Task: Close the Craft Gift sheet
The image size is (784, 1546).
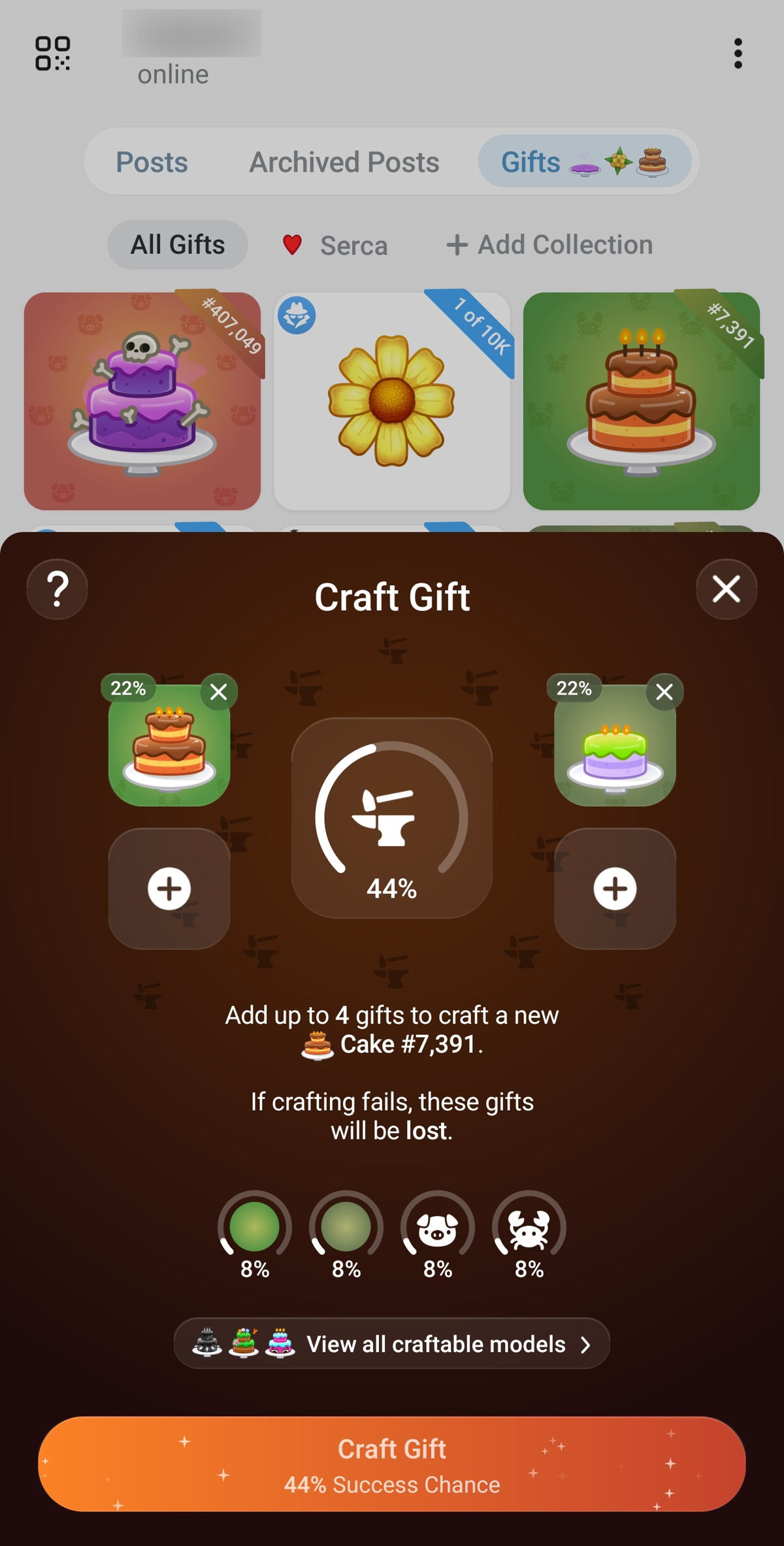Action: click(726, 589)
